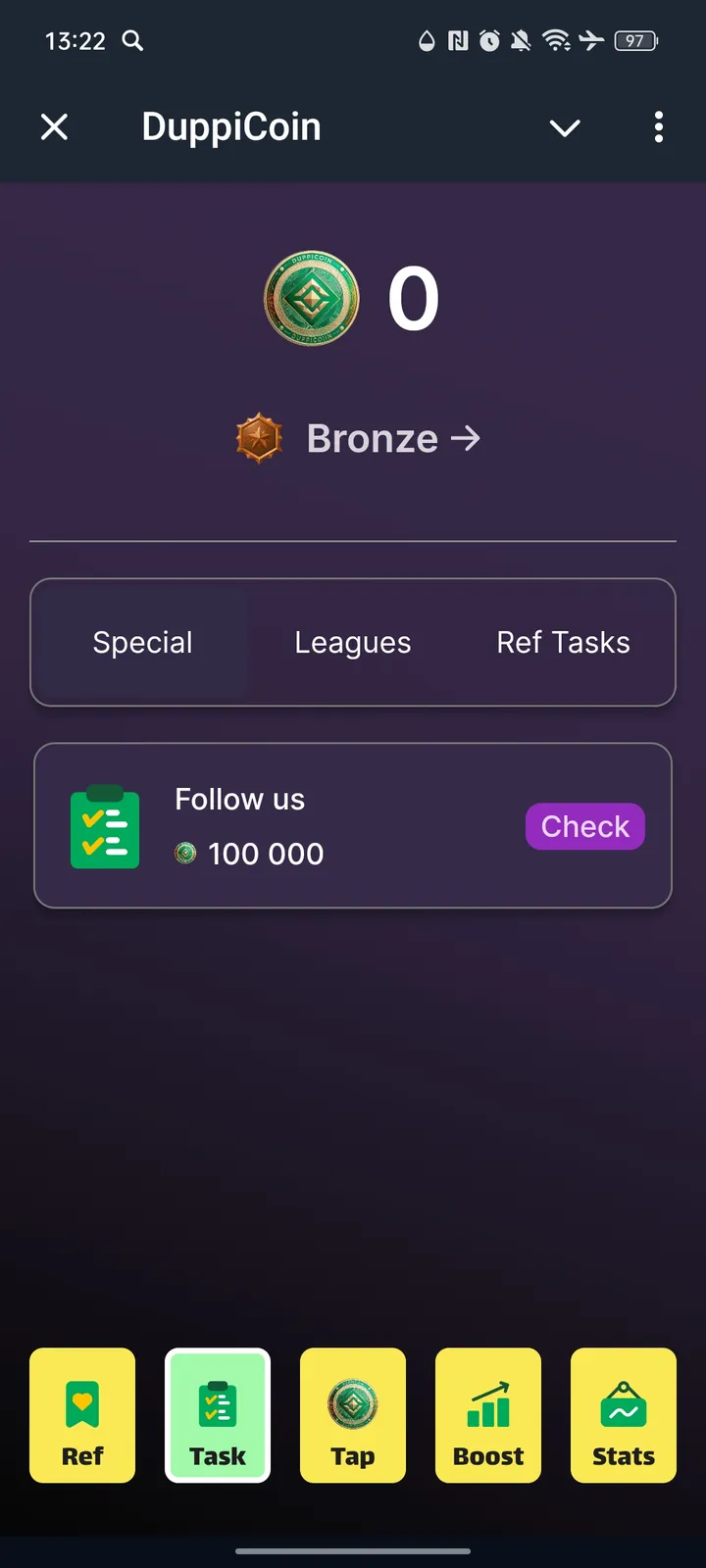Switch to the Ref Tasks tab
This screenshot has height=1568, width=706.
point(563,642)
